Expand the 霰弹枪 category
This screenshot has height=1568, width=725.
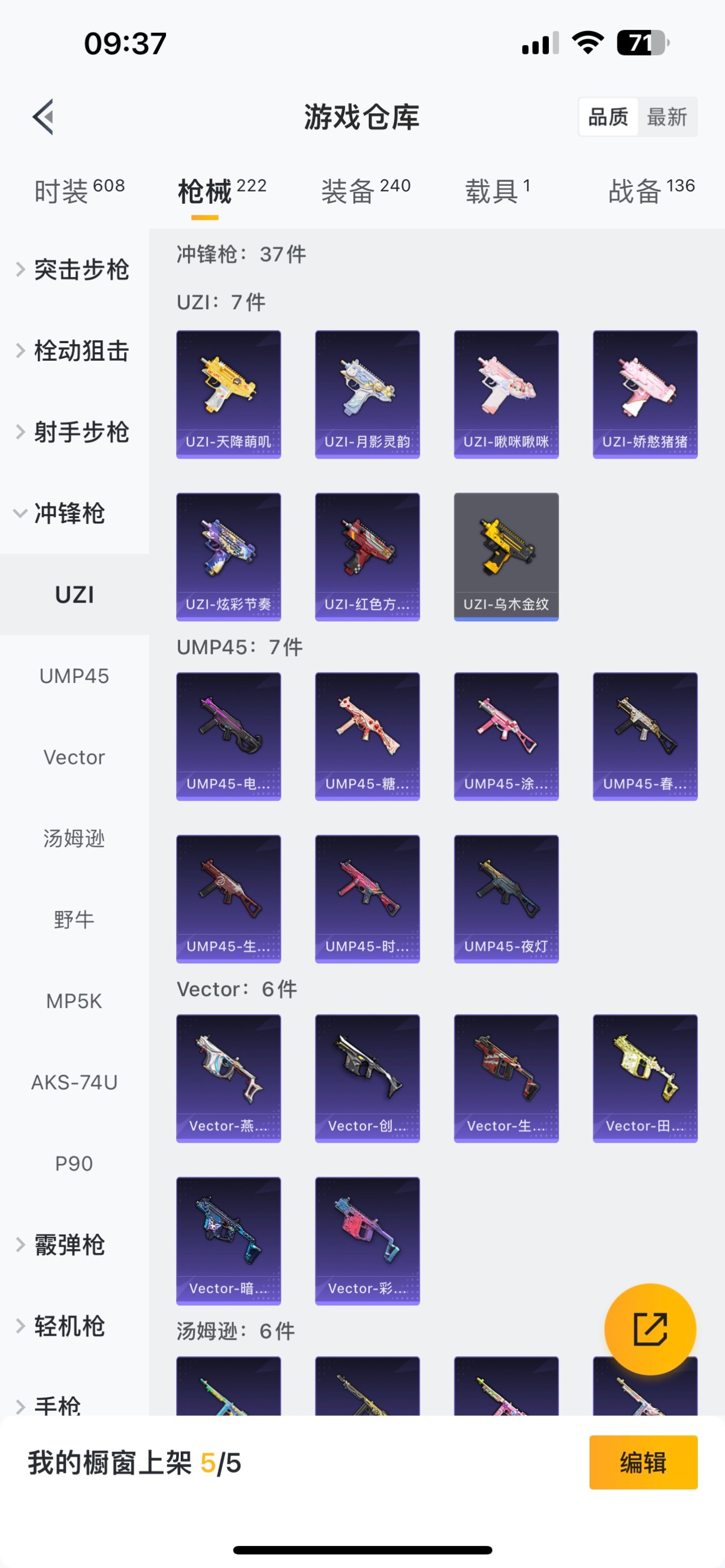click(x=61, y=1245)
